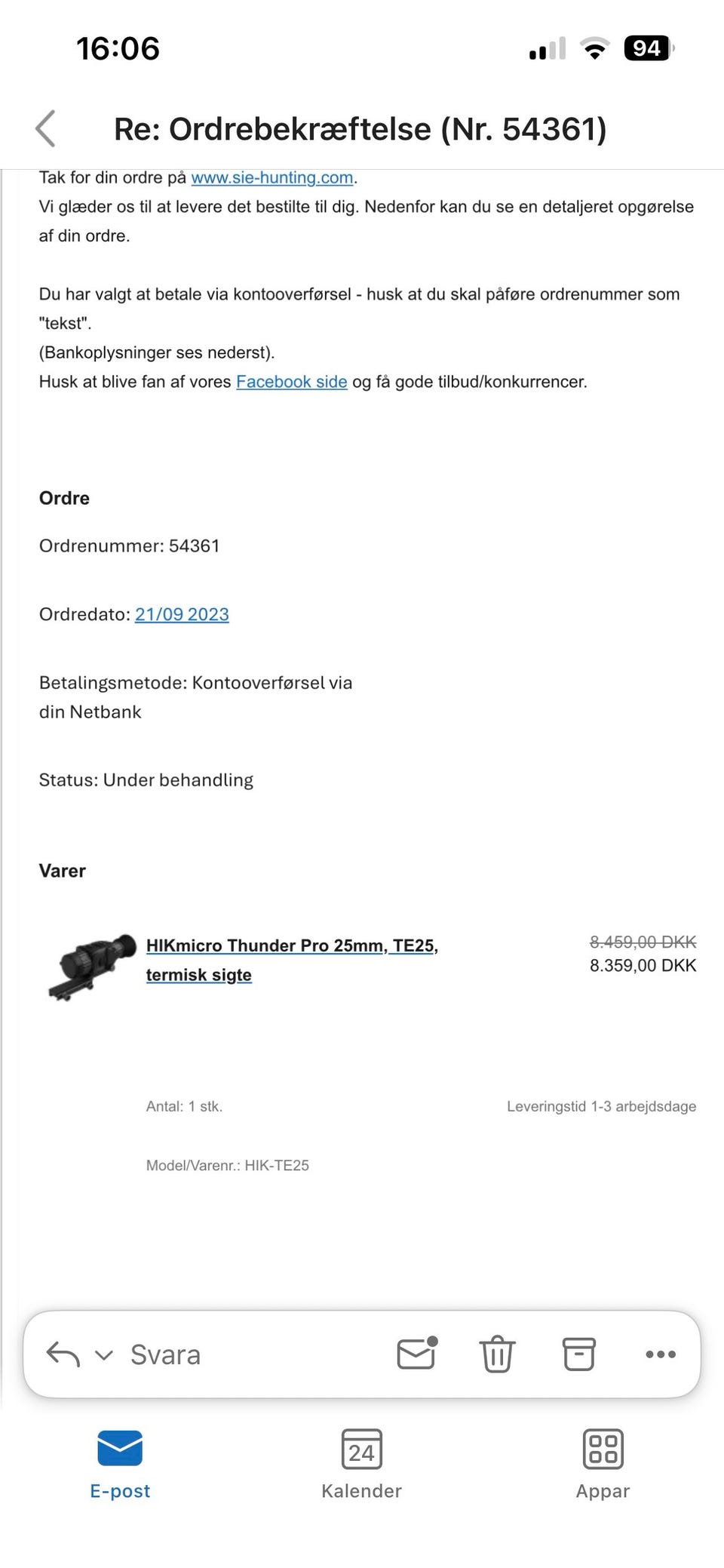The height and width of the screenshot is (1568, 724).
Task: Expand additional actions in the bottom toolbar
Action: [x=660, y=1354]
